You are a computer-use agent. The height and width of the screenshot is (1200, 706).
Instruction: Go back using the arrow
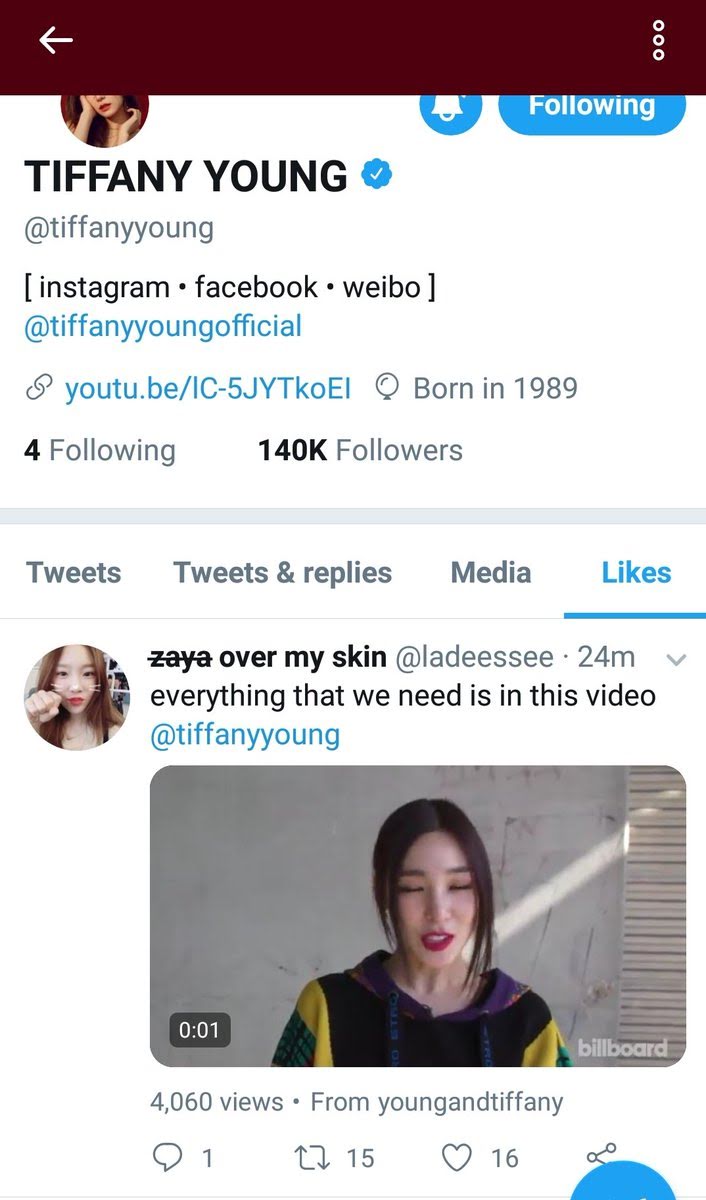(56, 40)
